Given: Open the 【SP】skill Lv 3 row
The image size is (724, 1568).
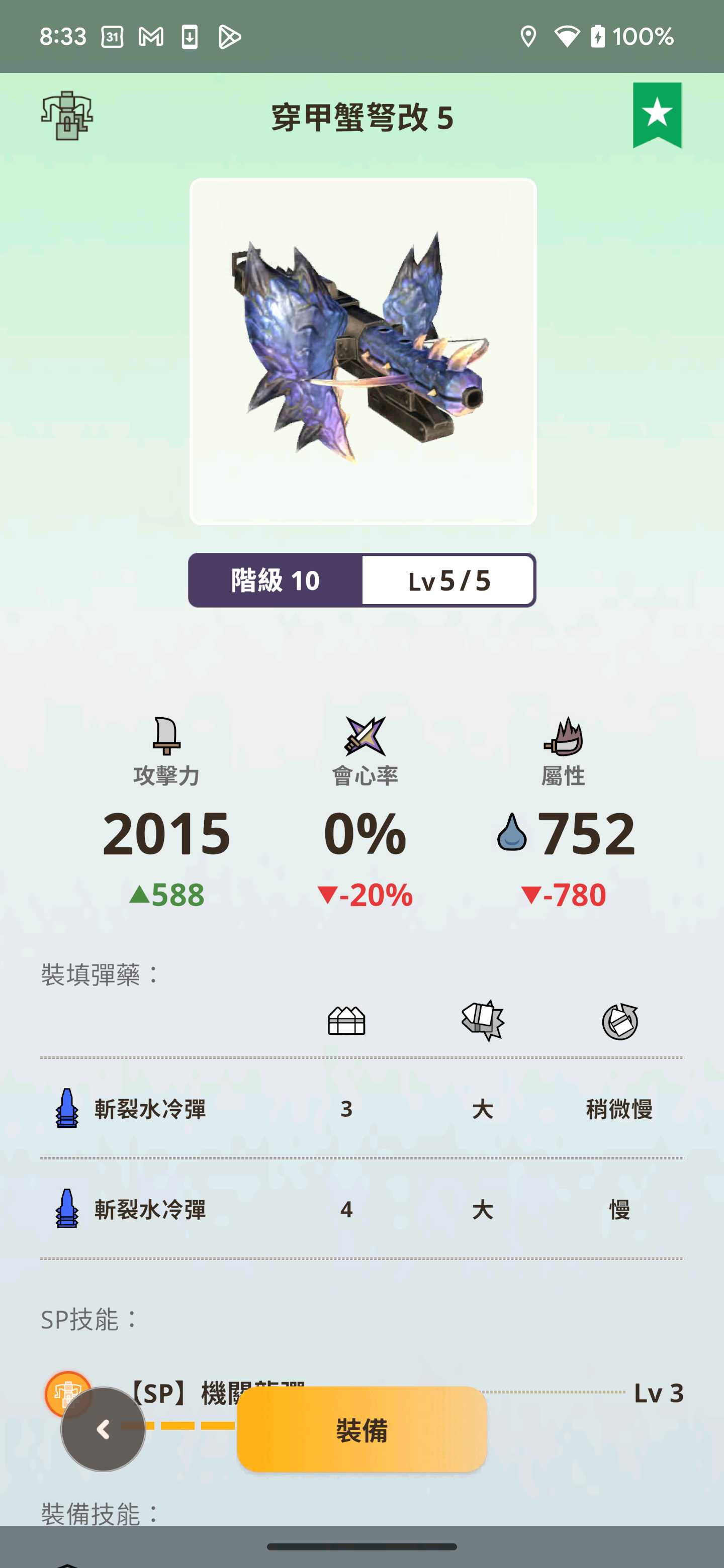Looking at the screenshot, I should coord(364,1393).
